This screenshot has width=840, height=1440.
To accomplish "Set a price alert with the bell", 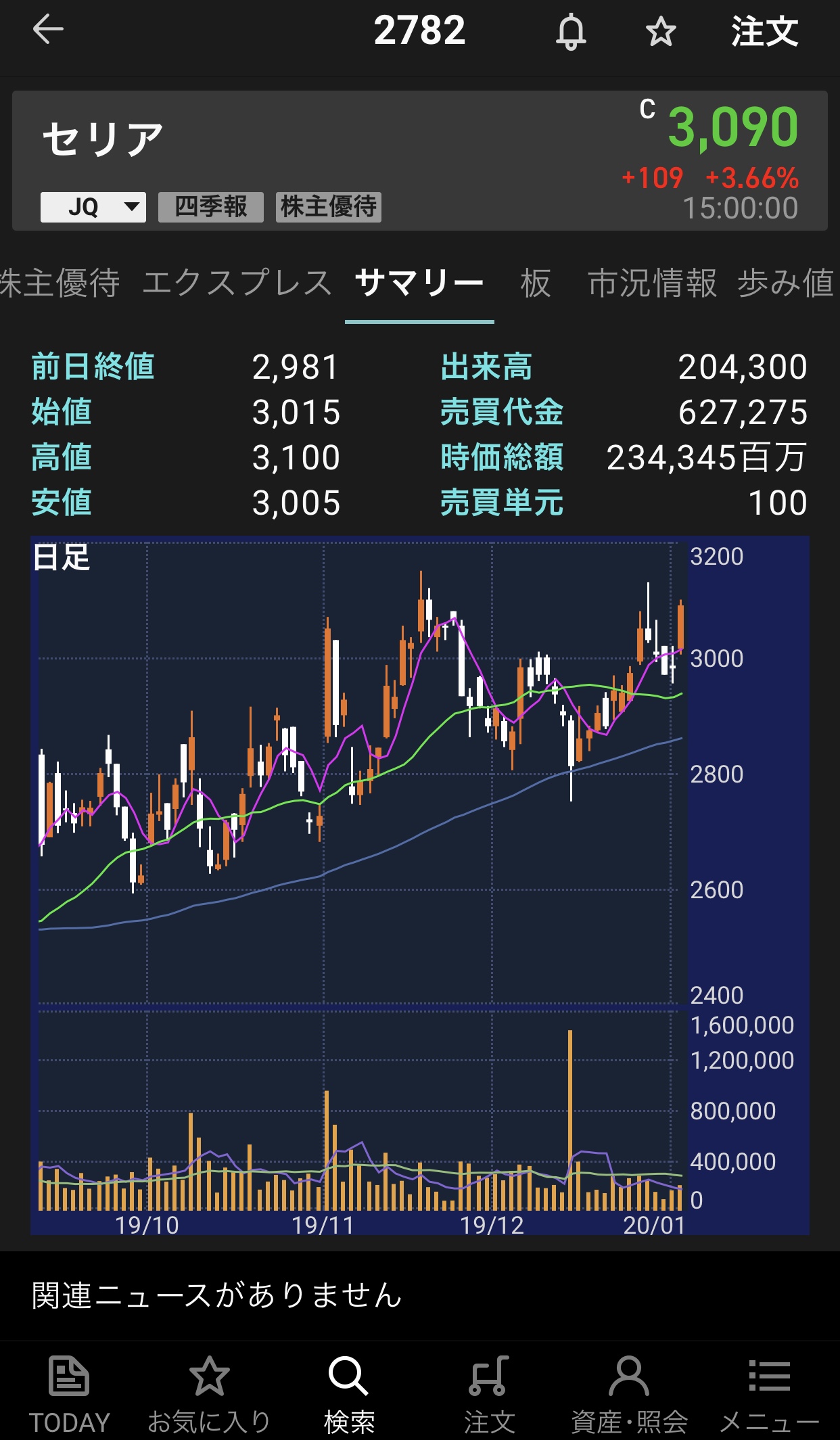I will coord(571,32).
